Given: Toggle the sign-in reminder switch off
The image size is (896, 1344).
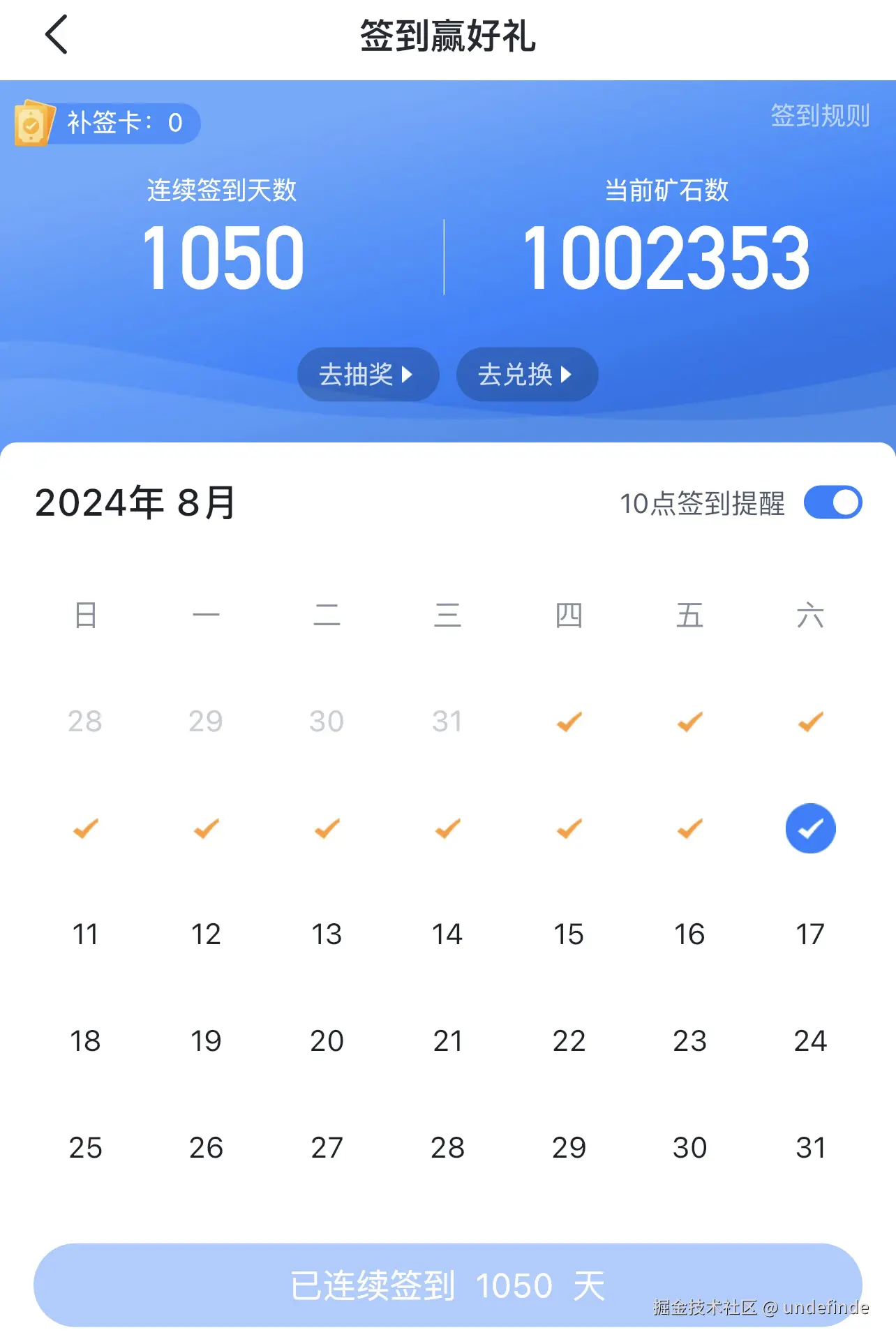Looking at the screenshot, I should [x=835, y=501].
